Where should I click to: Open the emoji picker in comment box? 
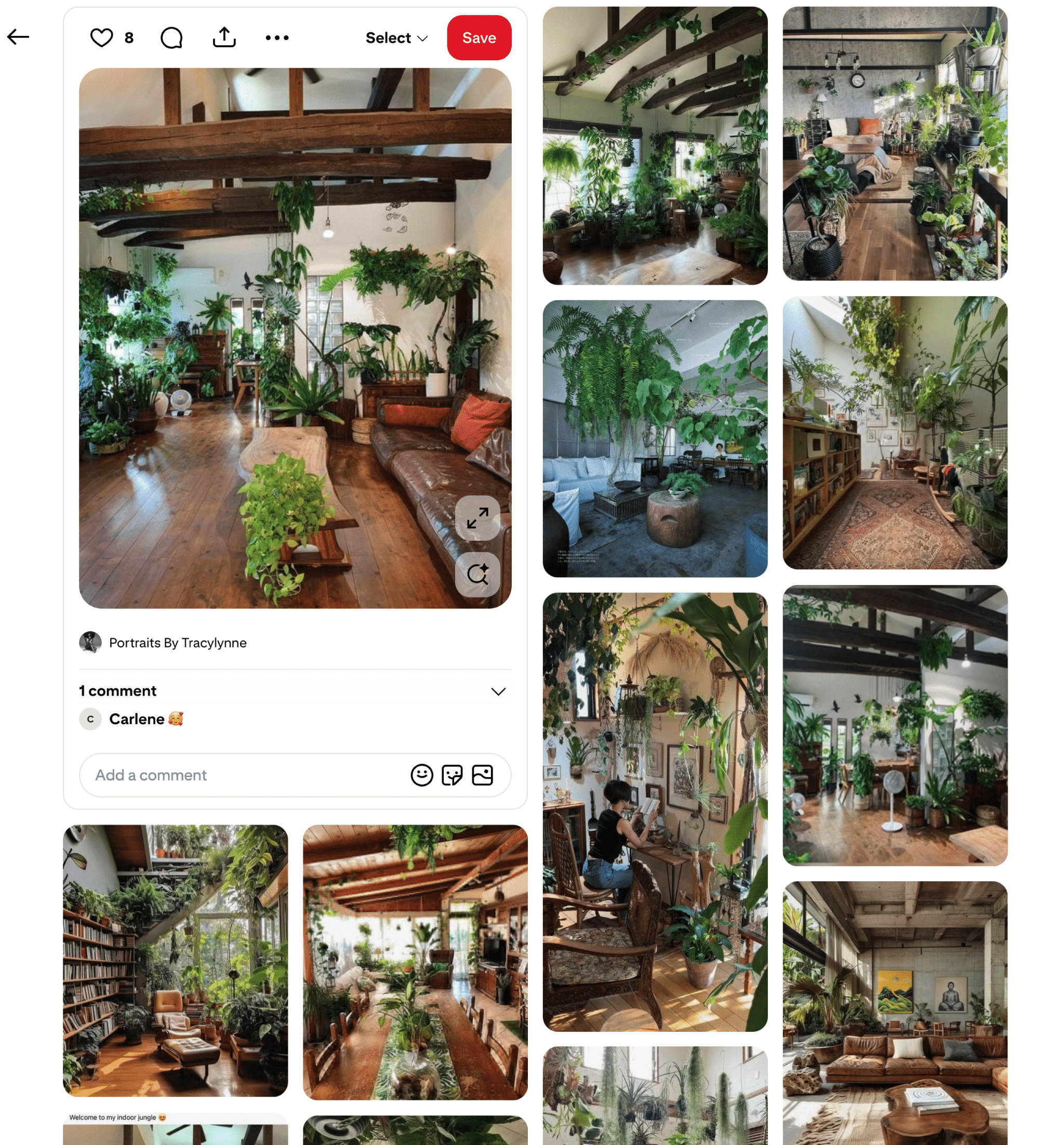(421, 775)
